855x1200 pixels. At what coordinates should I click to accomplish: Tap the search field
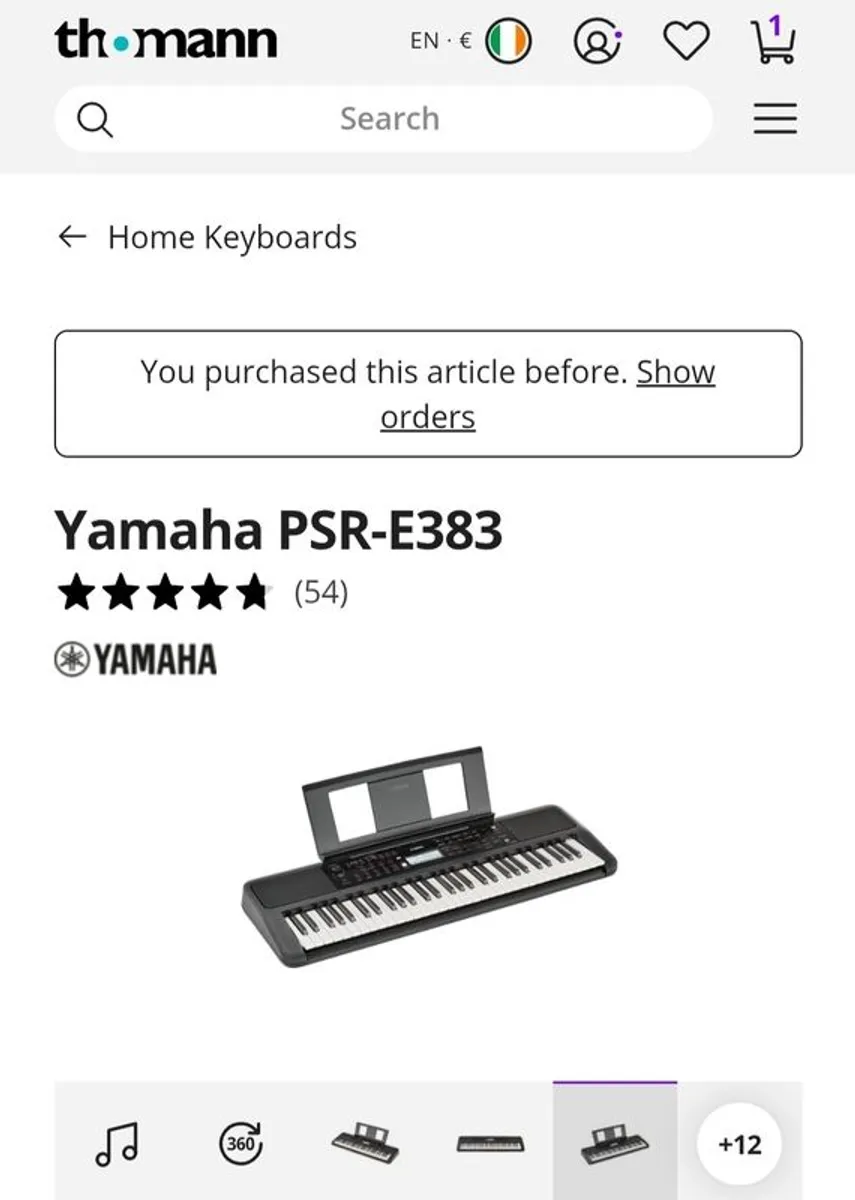389,119
